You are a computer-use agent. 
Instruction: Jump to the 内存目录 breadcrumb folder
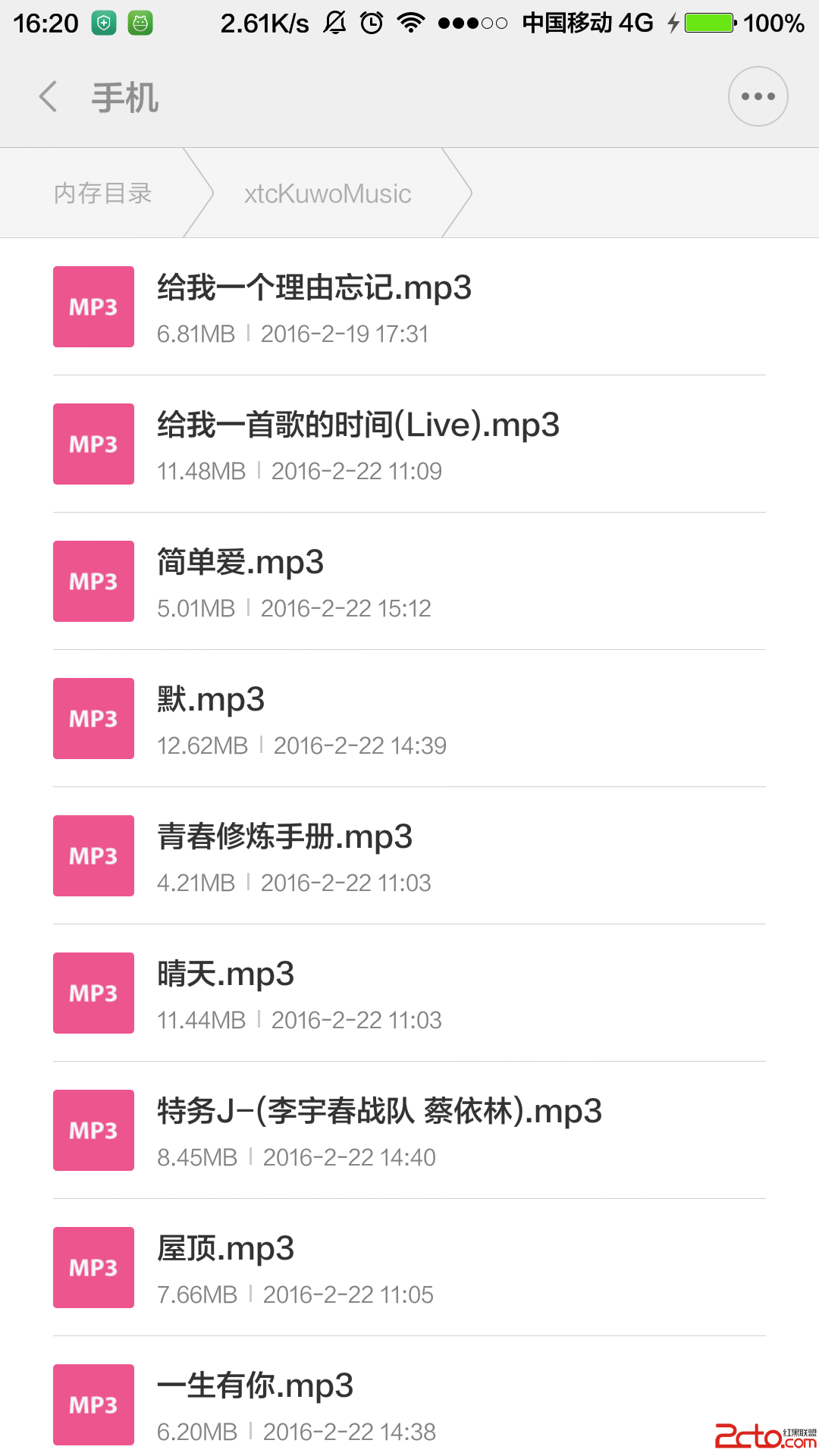click(x=103, y=193)
